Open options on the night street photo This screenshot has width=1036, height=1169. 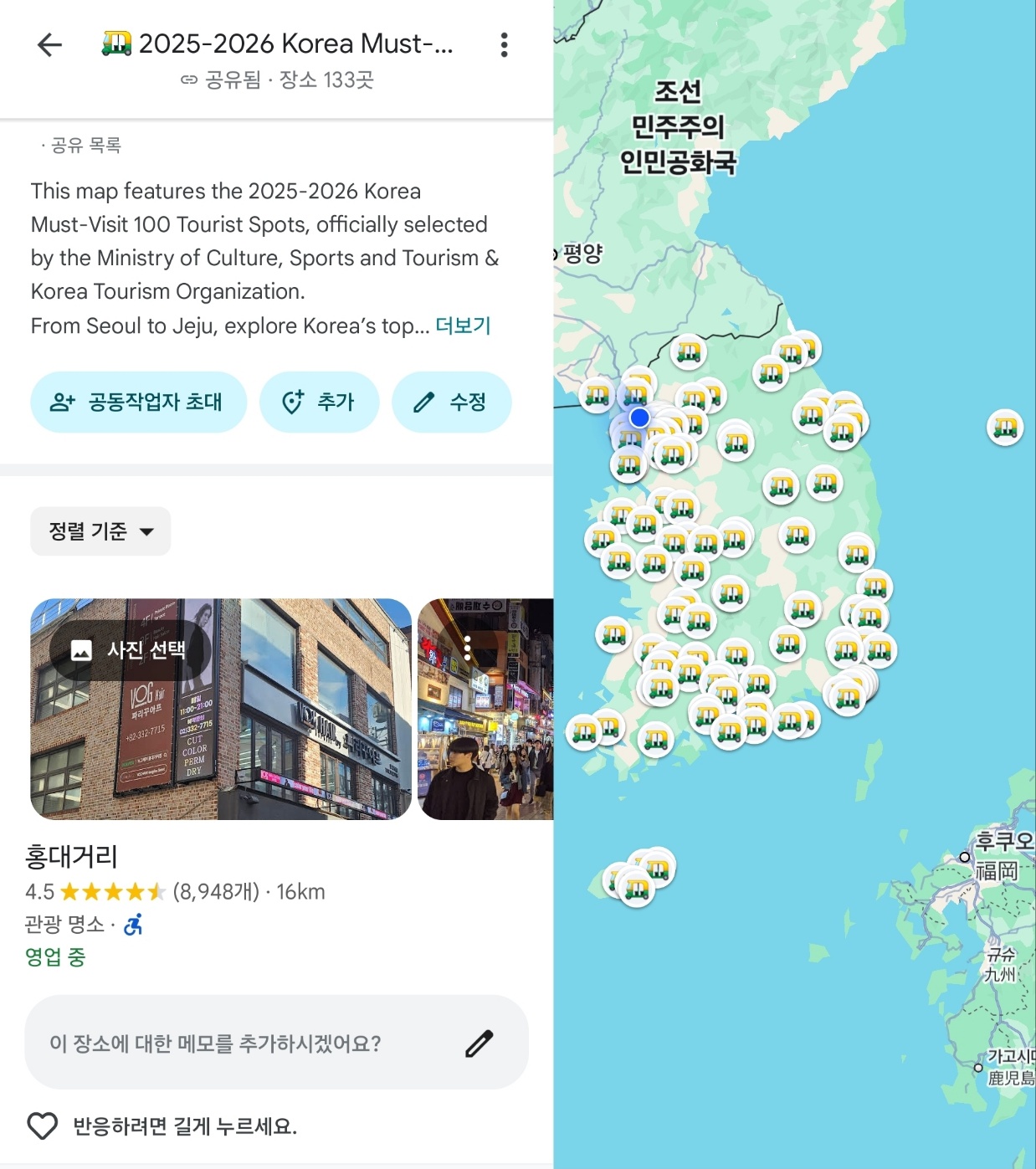(x=467, y=647)
